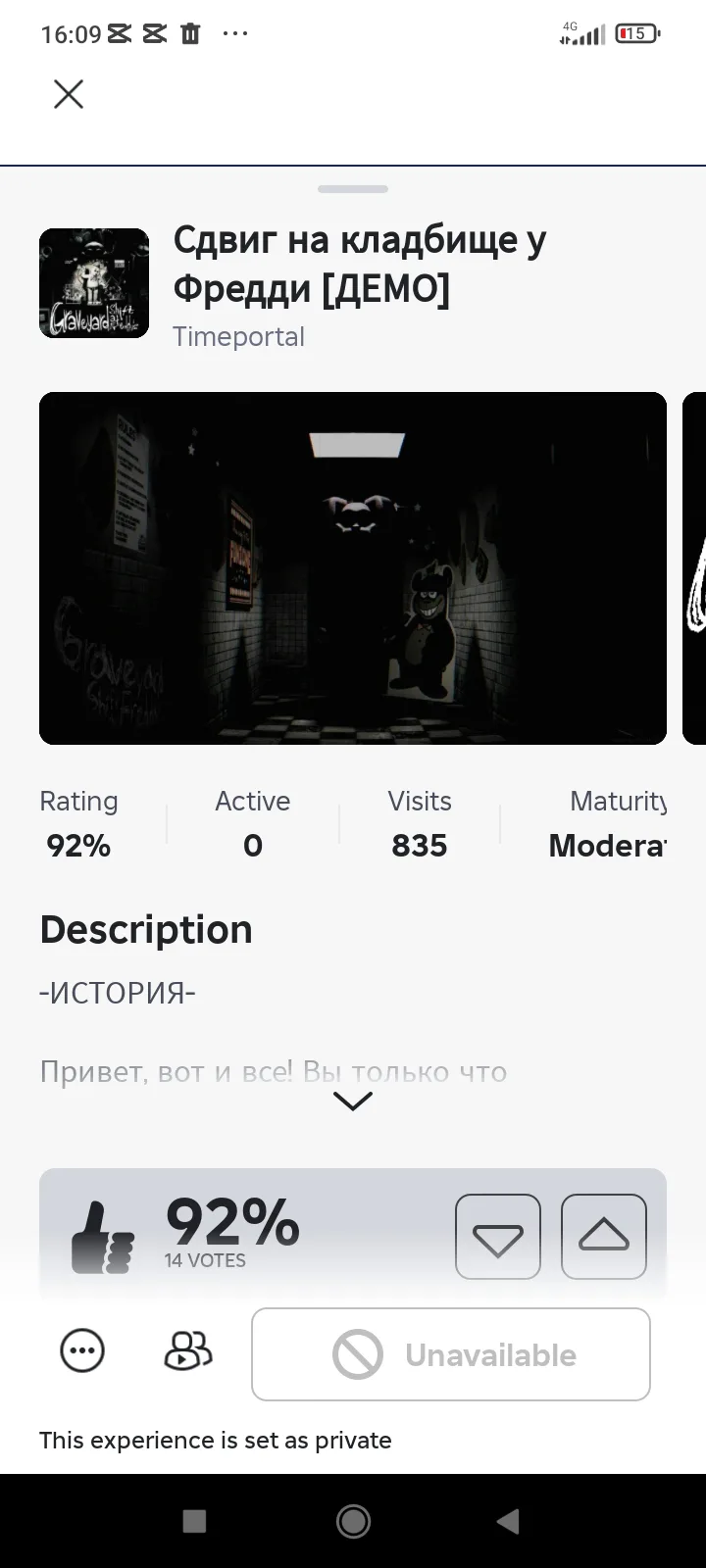Image resolution: width=706 pixels, height=1568 pixels.
Task: Upvote this experience
Action: click(604, 1237)
